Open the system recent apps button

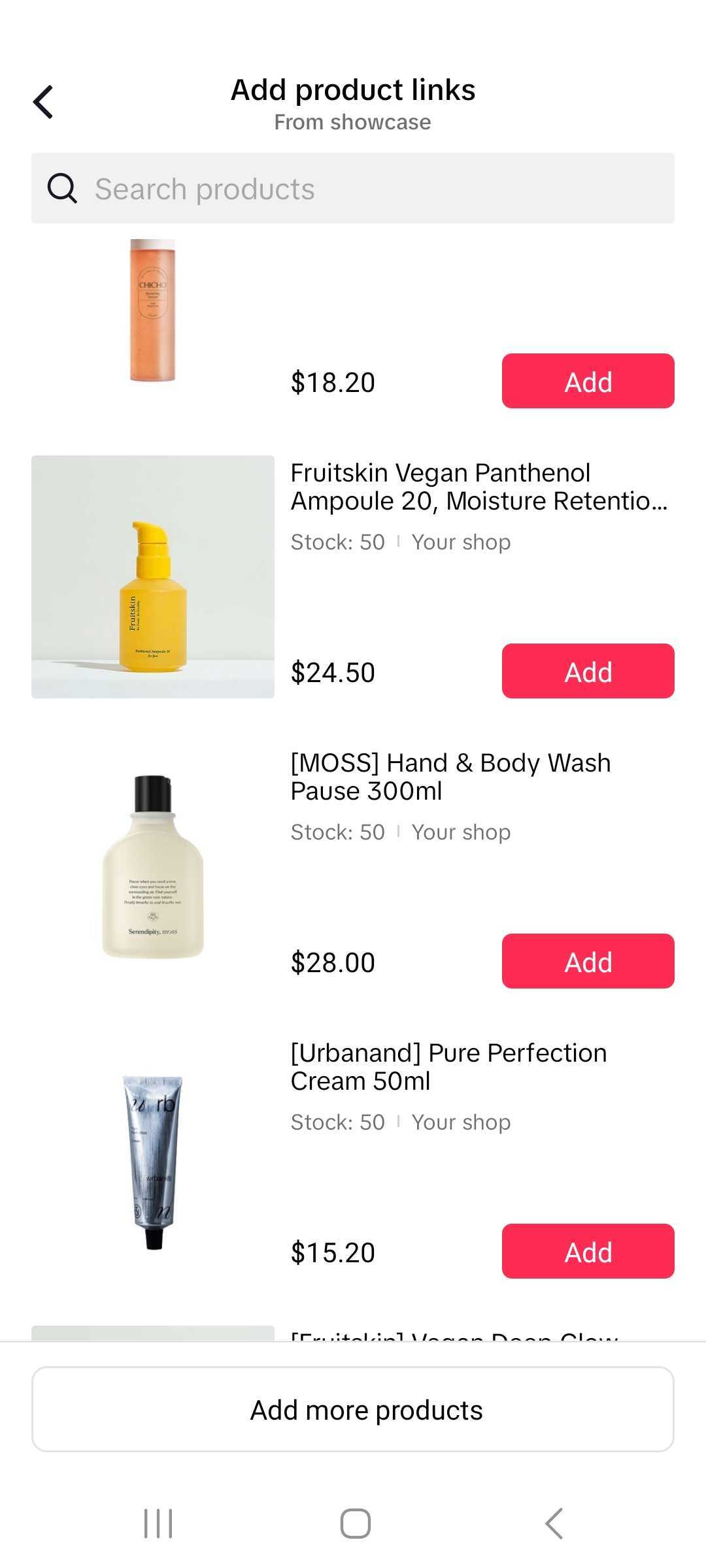point(158,1524)
